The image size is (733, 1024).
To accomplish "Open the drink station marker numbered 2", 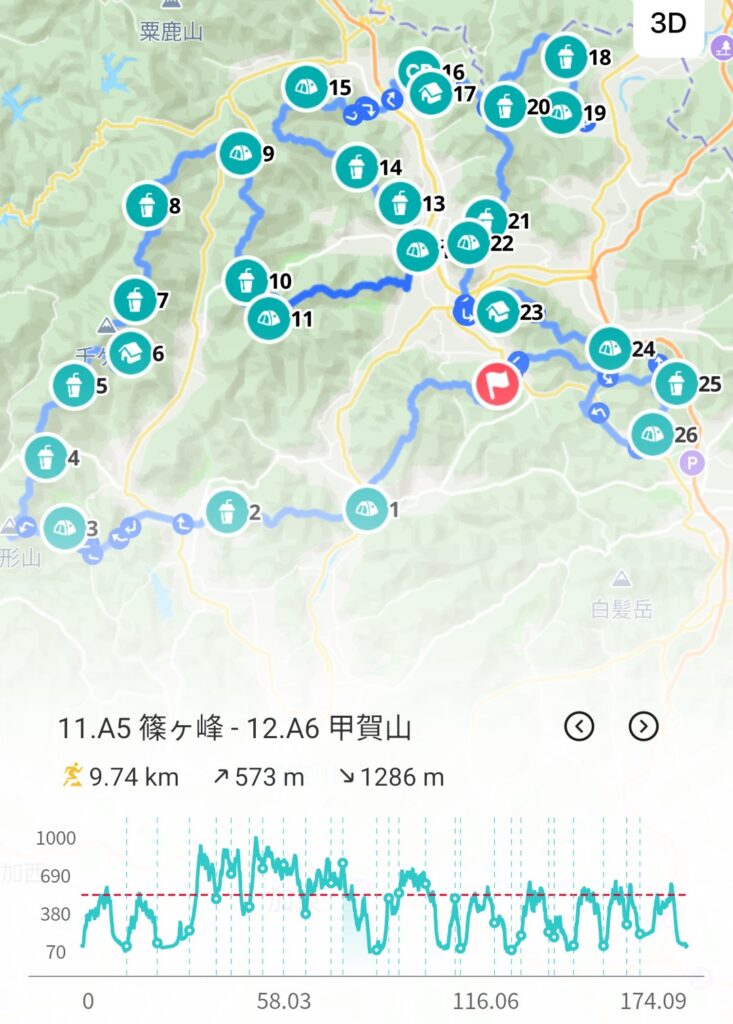I will [x=226, y=513].
